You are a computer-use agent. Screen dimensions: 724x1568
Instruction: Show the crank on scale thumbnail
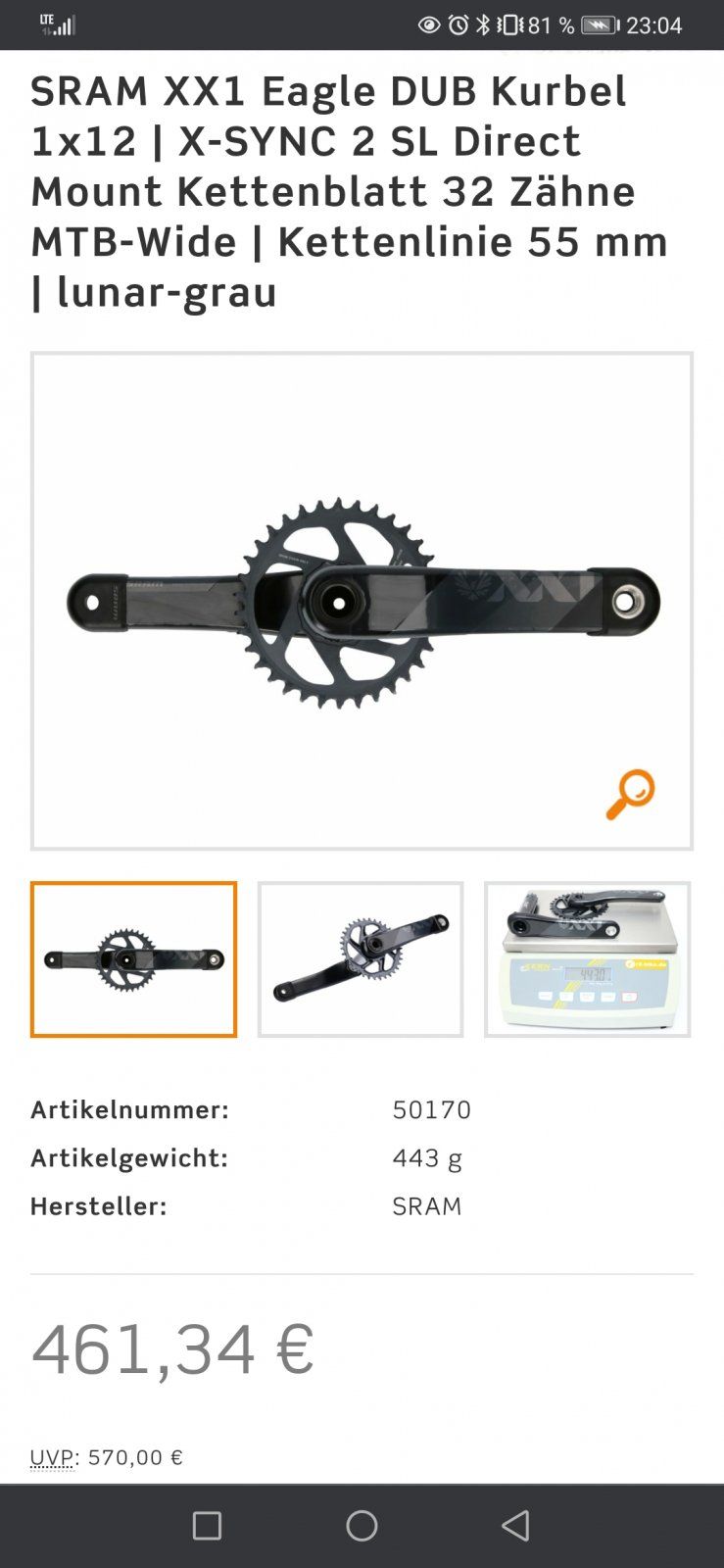point(587,958)
